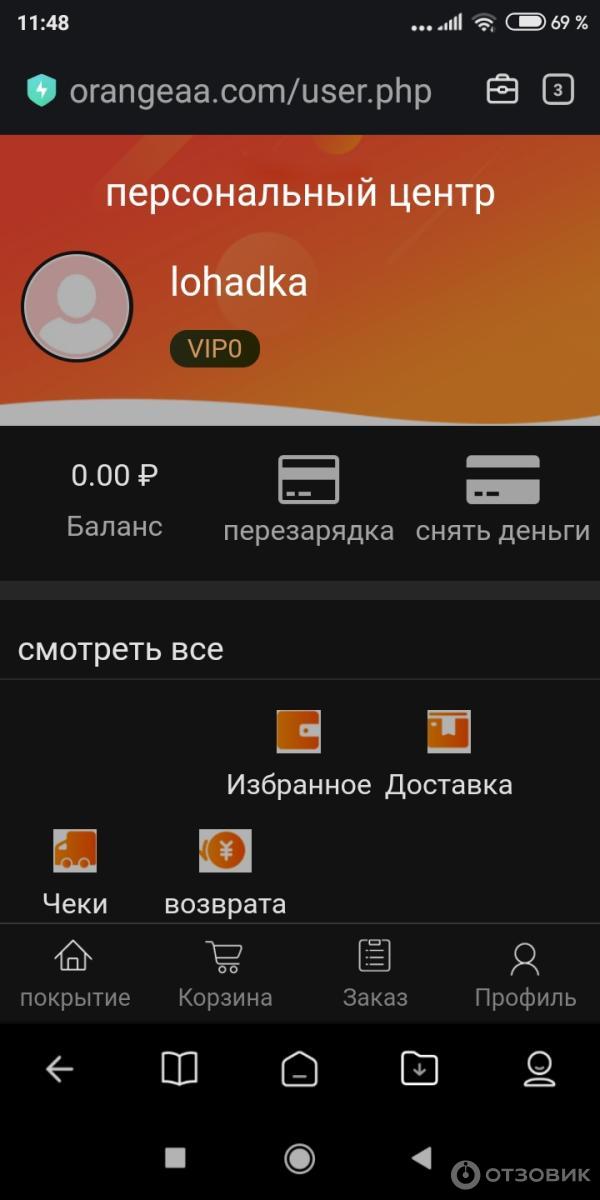600x1200 pixels.
Task: Open Избранное favorites
Action: pos(298,752)
